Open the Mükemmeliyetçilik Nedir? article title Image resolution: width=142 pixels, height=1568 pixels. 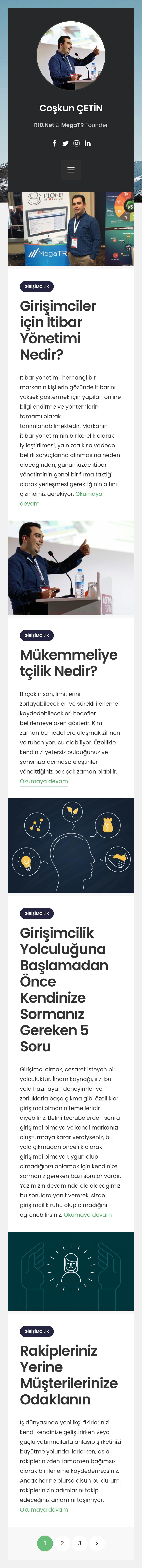pyautogui.click(x=69, y=663)
